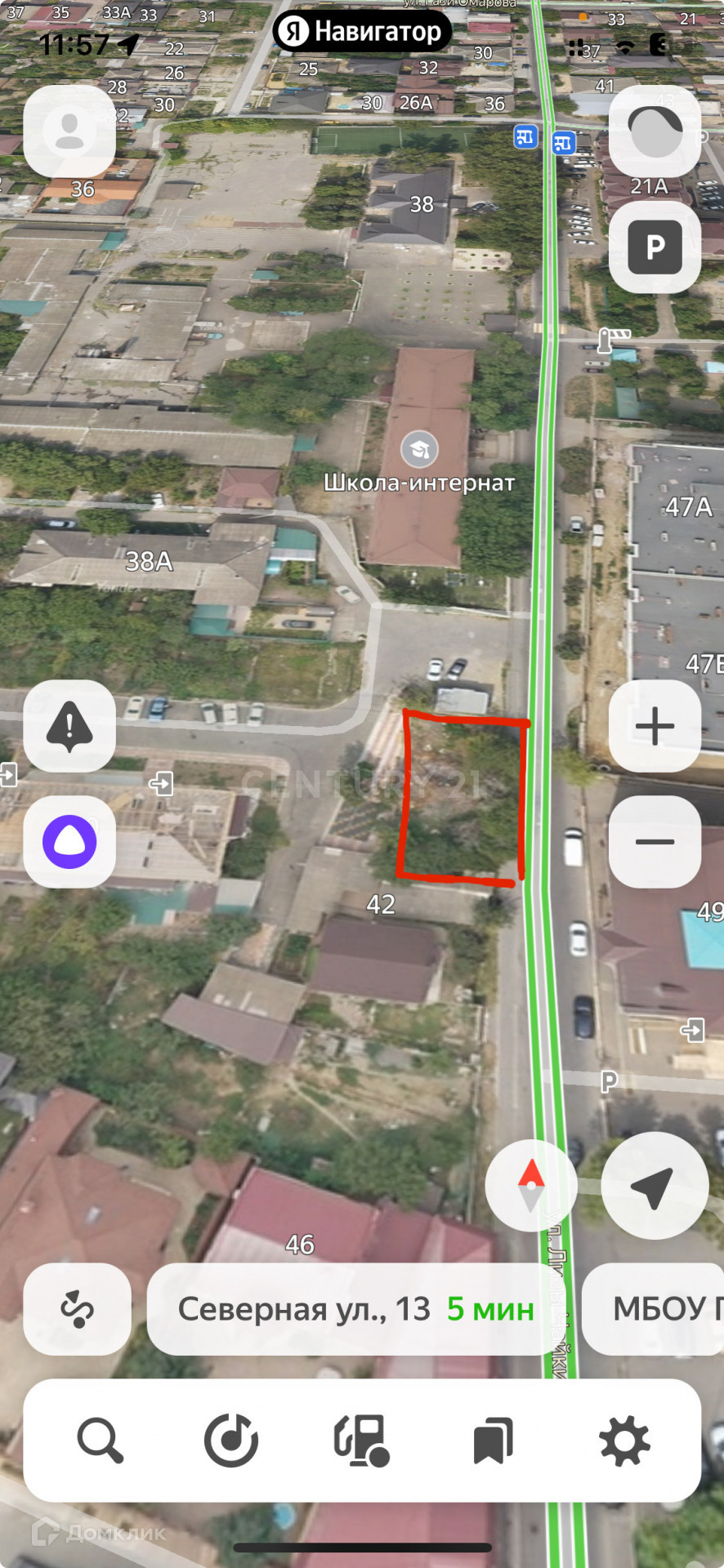This screenshot has height=1568, width=724.
Task: Select the МБОУ destination suggestion
Action: (658, 1309)
